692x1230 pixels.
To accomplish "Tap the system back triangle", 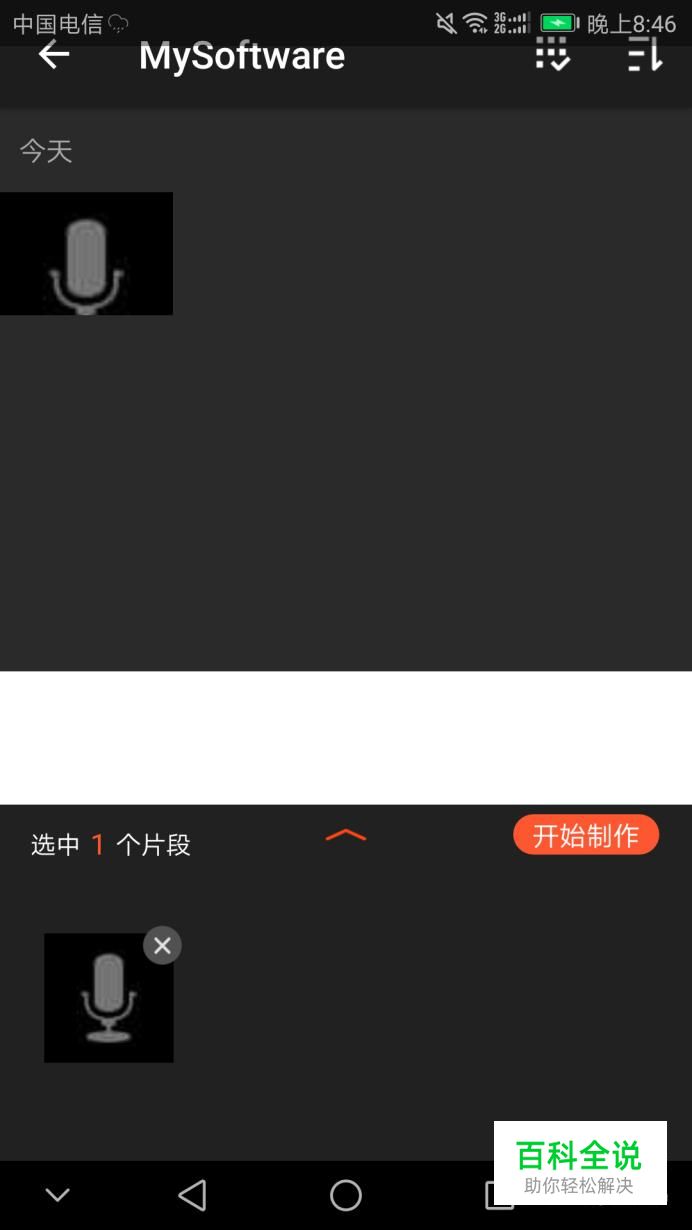I will 192,1195.
